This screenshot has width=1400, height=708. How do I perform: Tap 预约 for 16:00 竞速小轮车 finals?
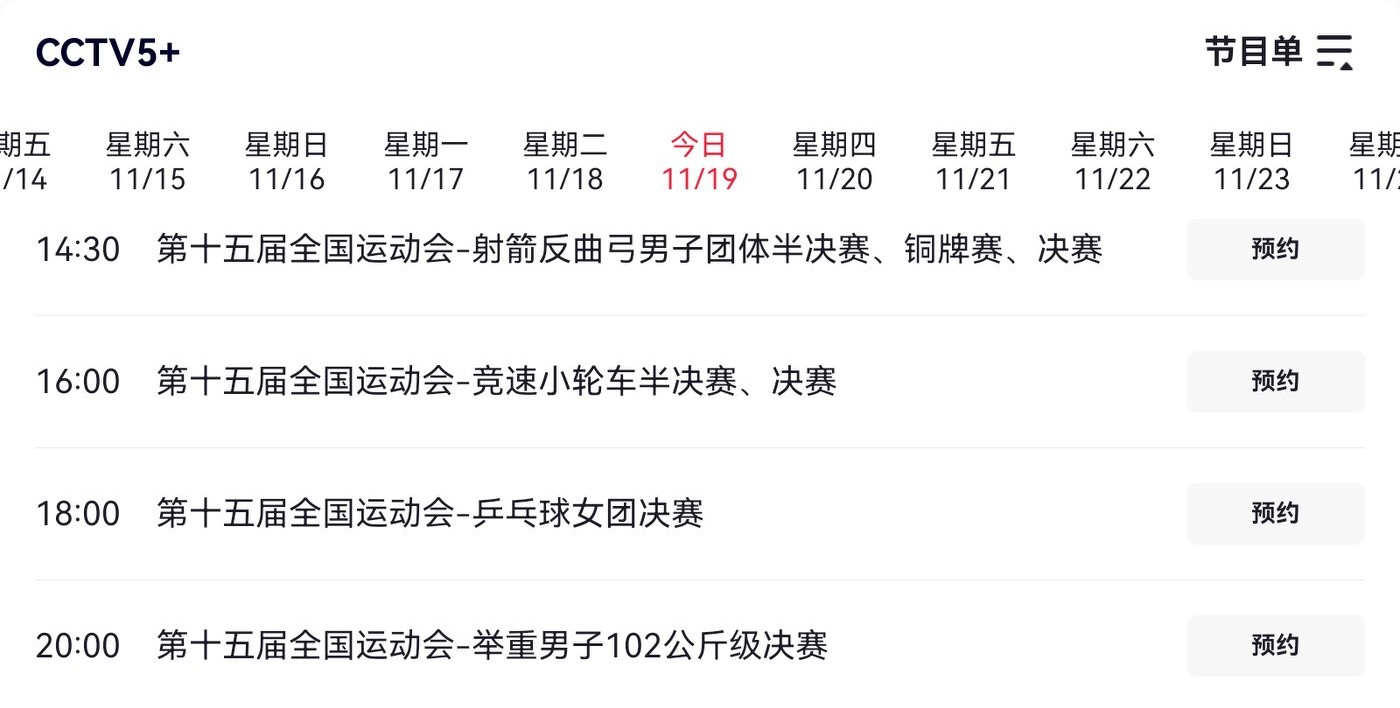(x=1275, y=381)
